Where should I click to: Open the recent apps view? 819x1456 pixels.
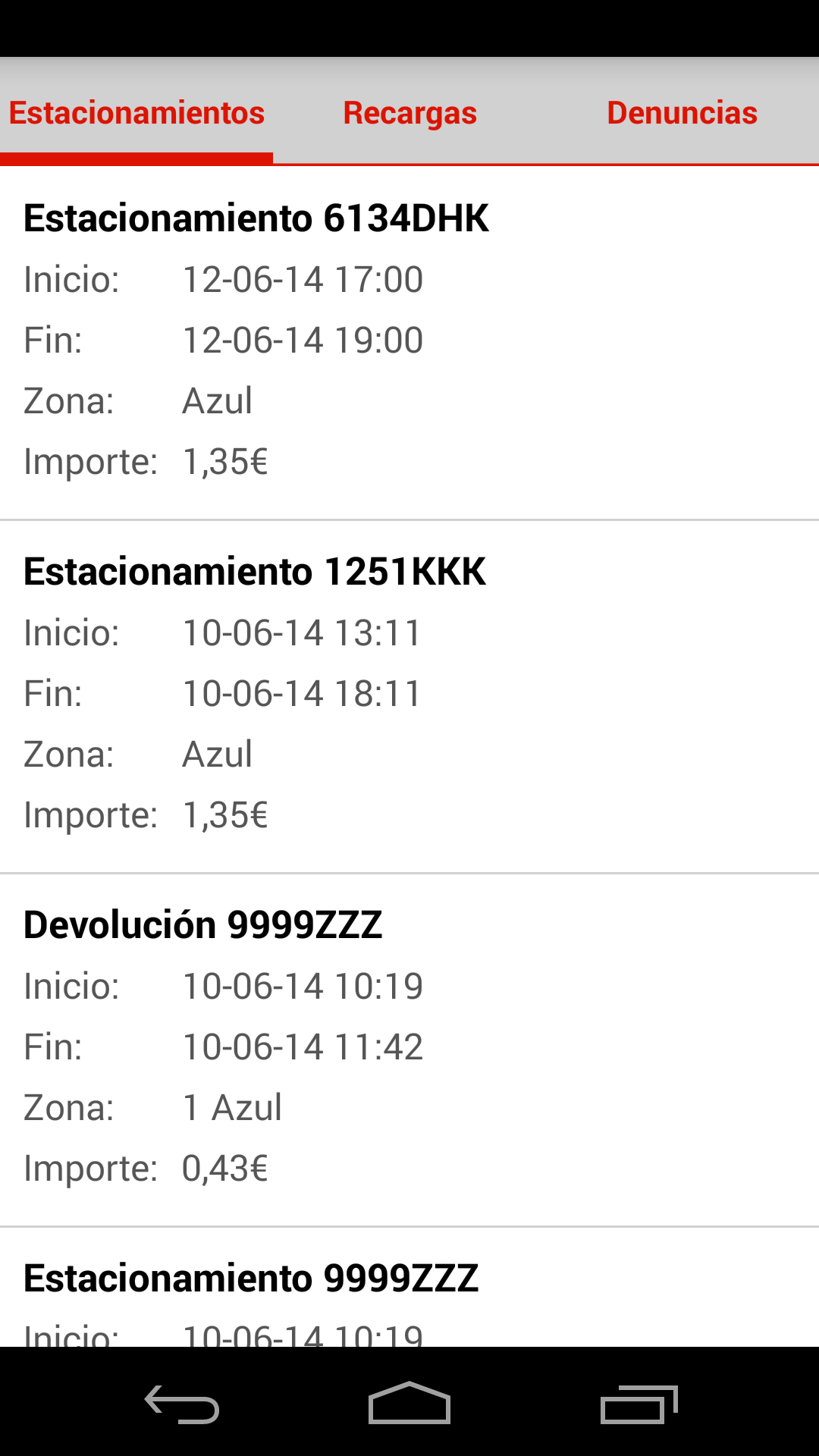(639, 1404)
